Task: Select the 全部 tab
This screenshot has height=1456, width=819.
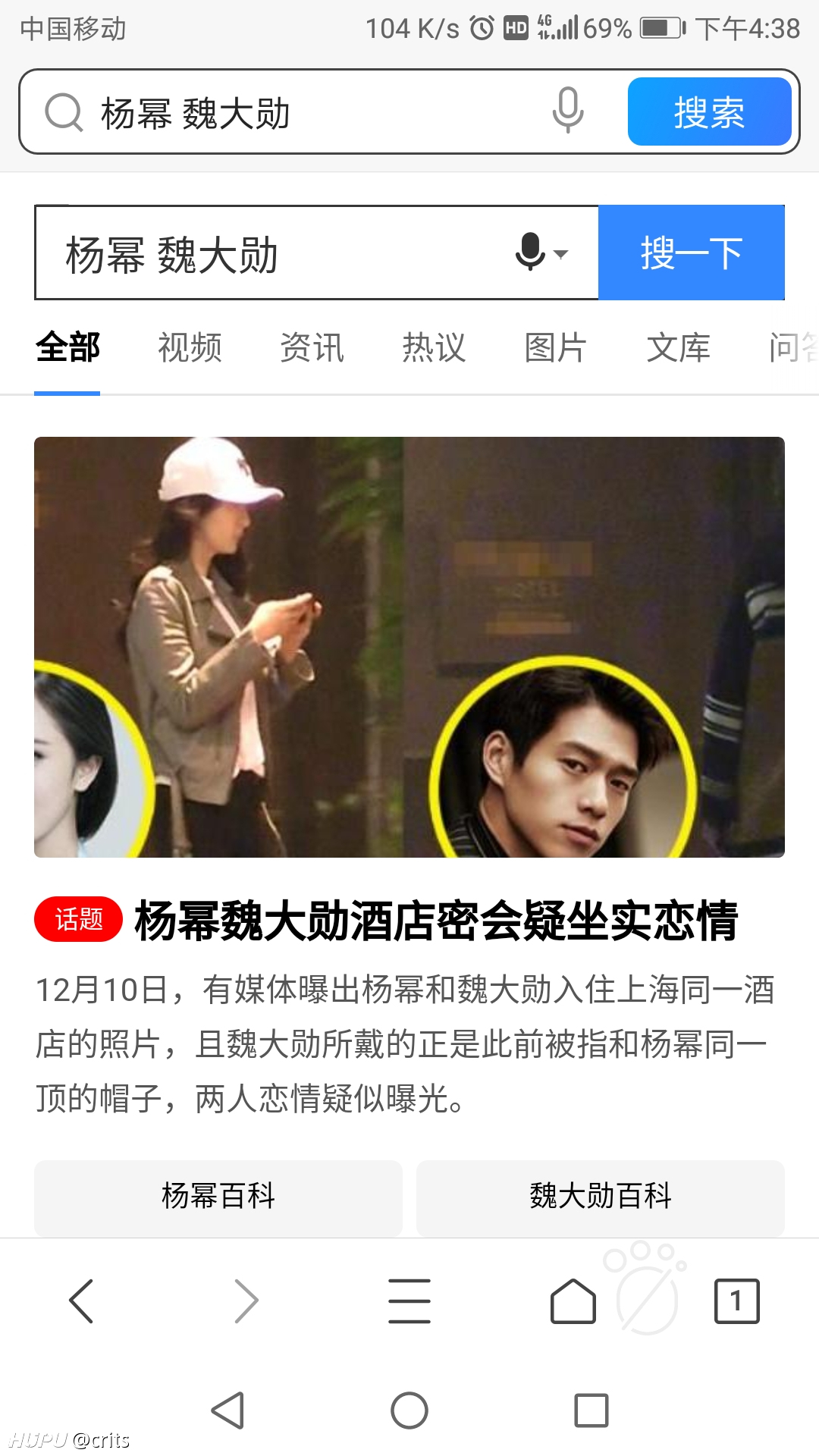Action: click(x=67, y=348)
